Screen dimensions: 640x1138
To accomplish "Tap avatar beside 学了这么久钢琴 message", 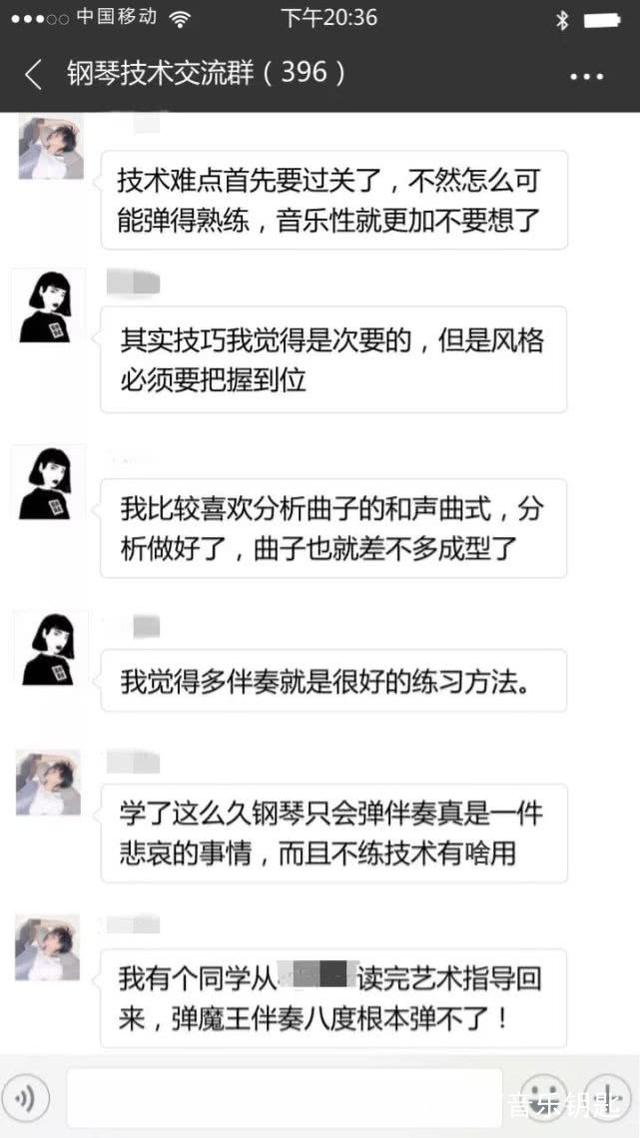I will (x=48, y=783).
